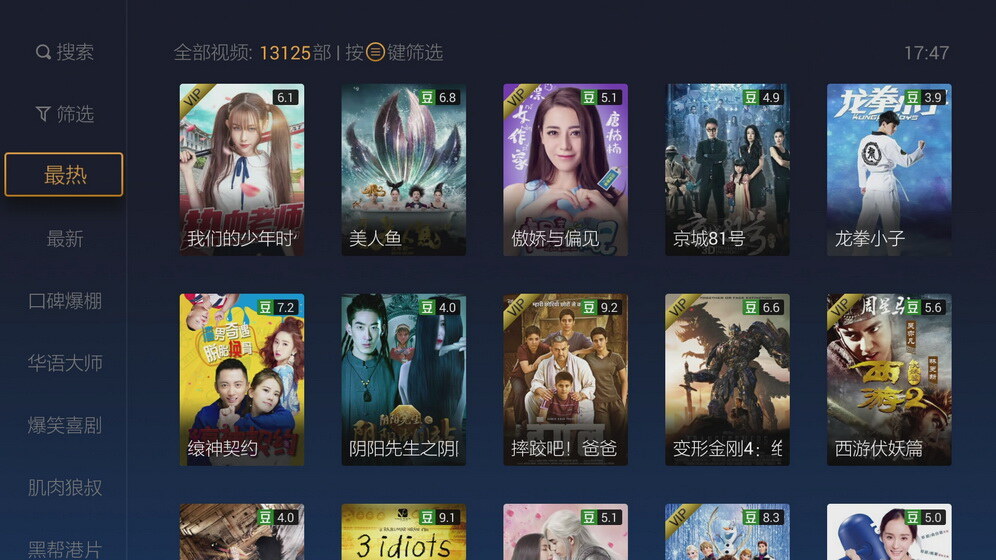Viewport: 996px width, 560px height.
Task: Switch to 黑帮港片 category
Action: (x=65, y=548)
